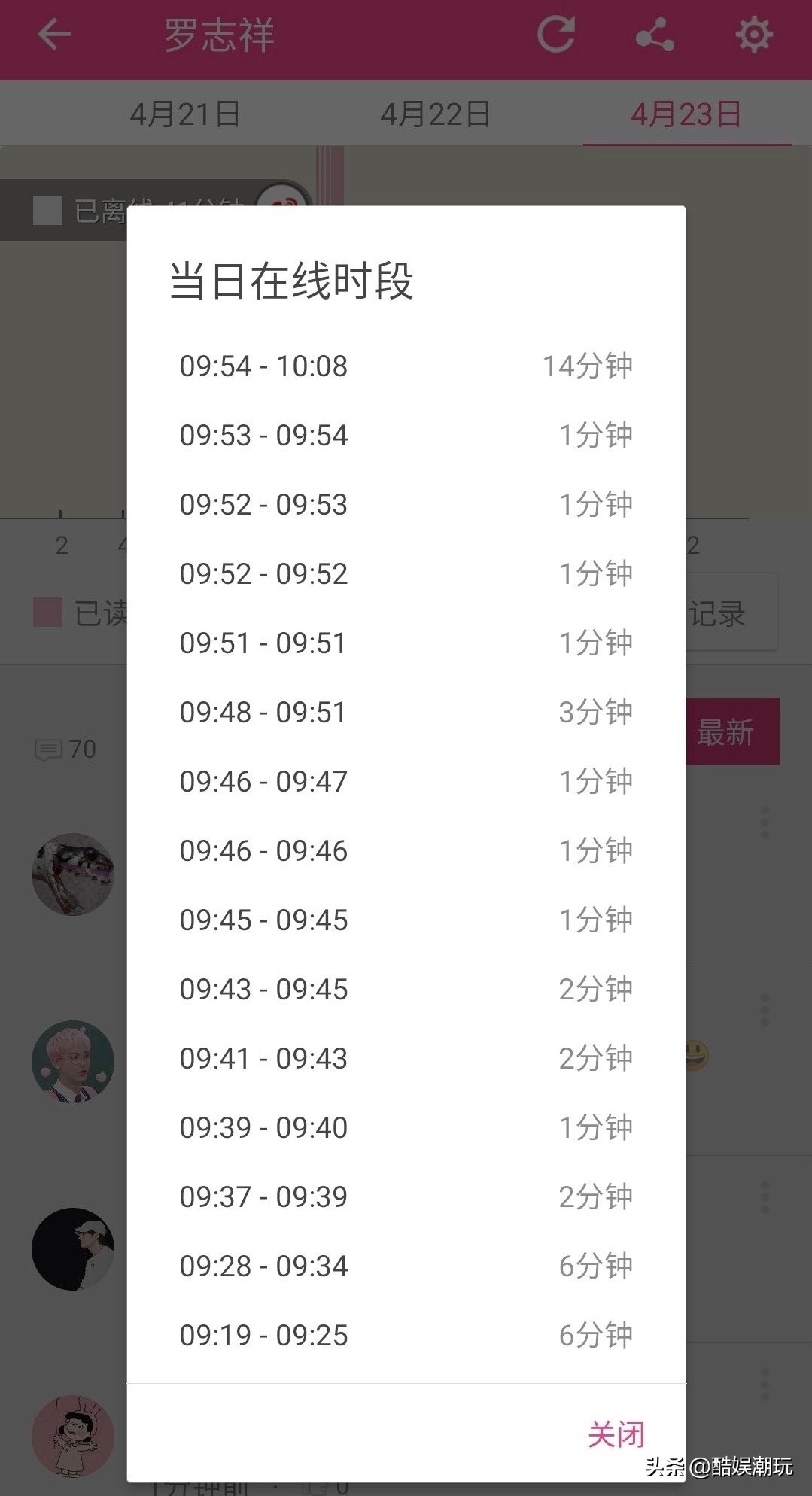Tap the back arrow to return

pos(51,34)
